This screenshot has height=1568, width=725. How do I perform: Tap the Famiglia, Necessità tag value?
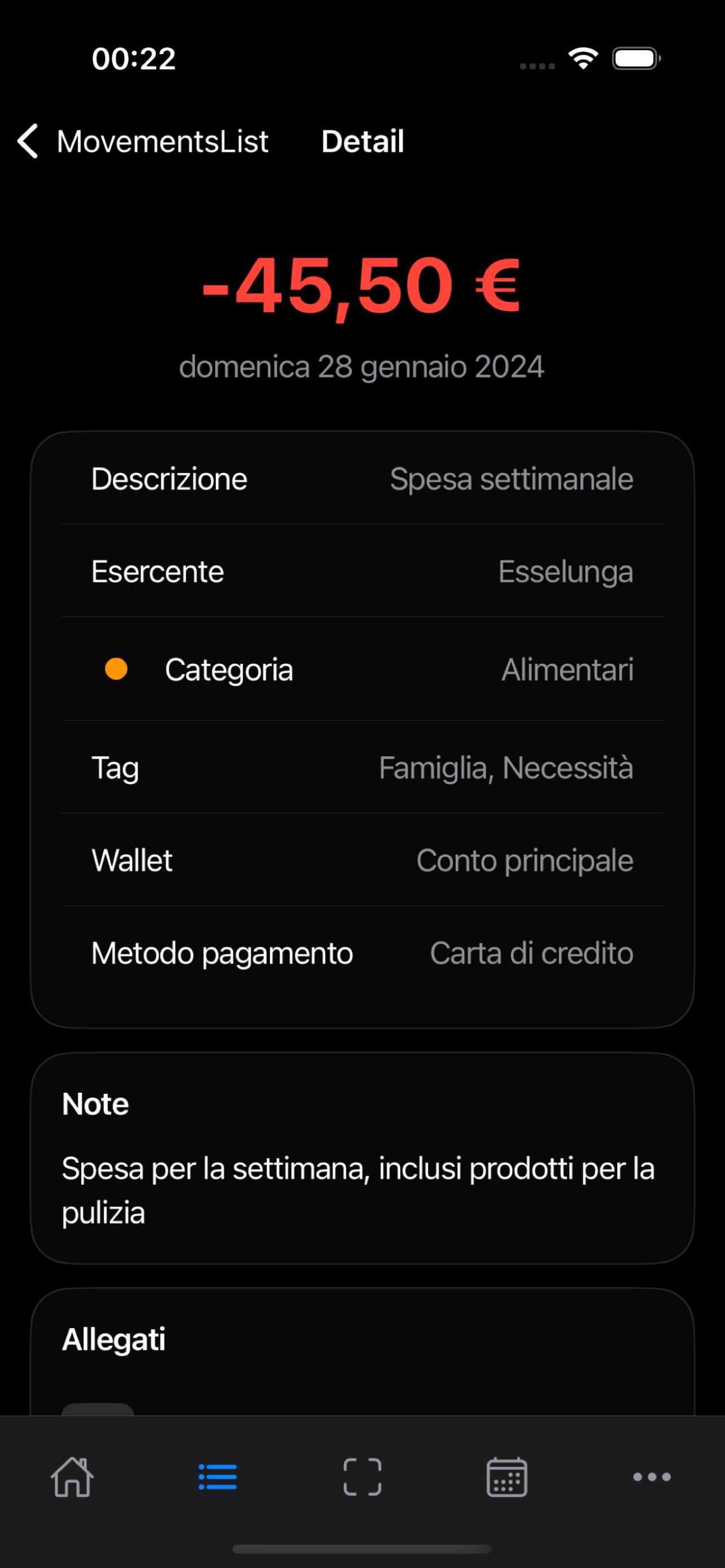[505, 767]
